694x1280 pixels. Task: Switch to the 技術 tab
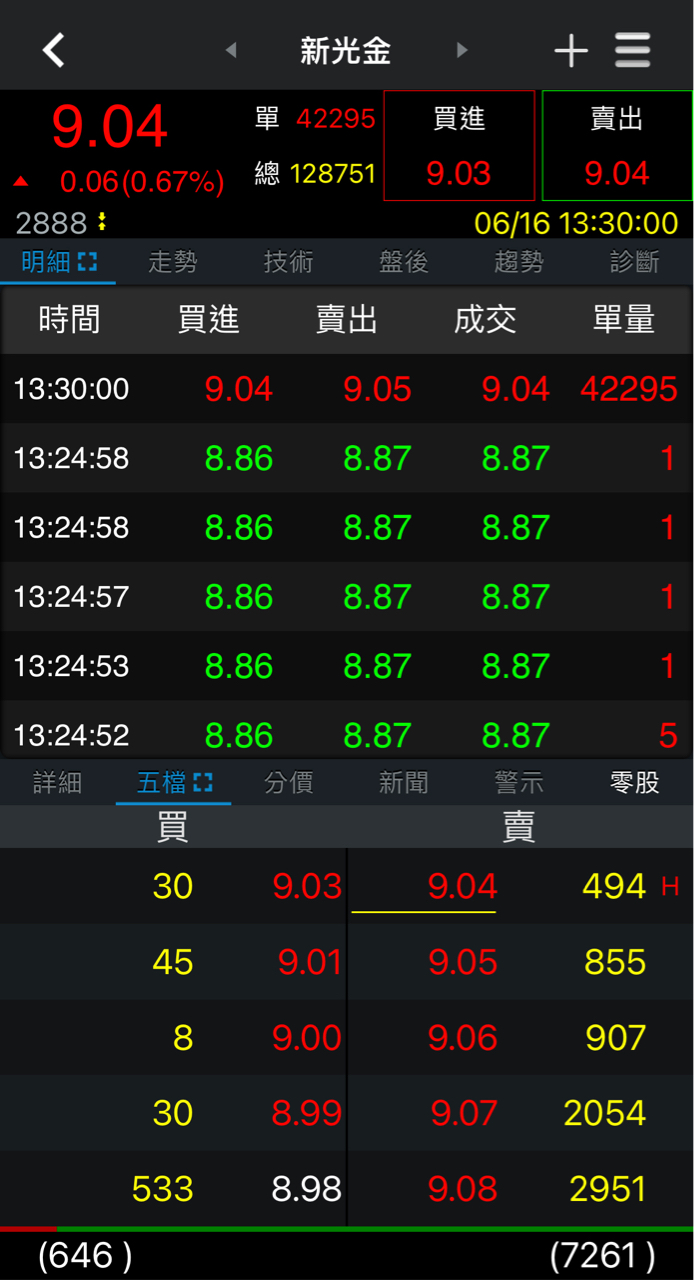(x=289, y=262)
